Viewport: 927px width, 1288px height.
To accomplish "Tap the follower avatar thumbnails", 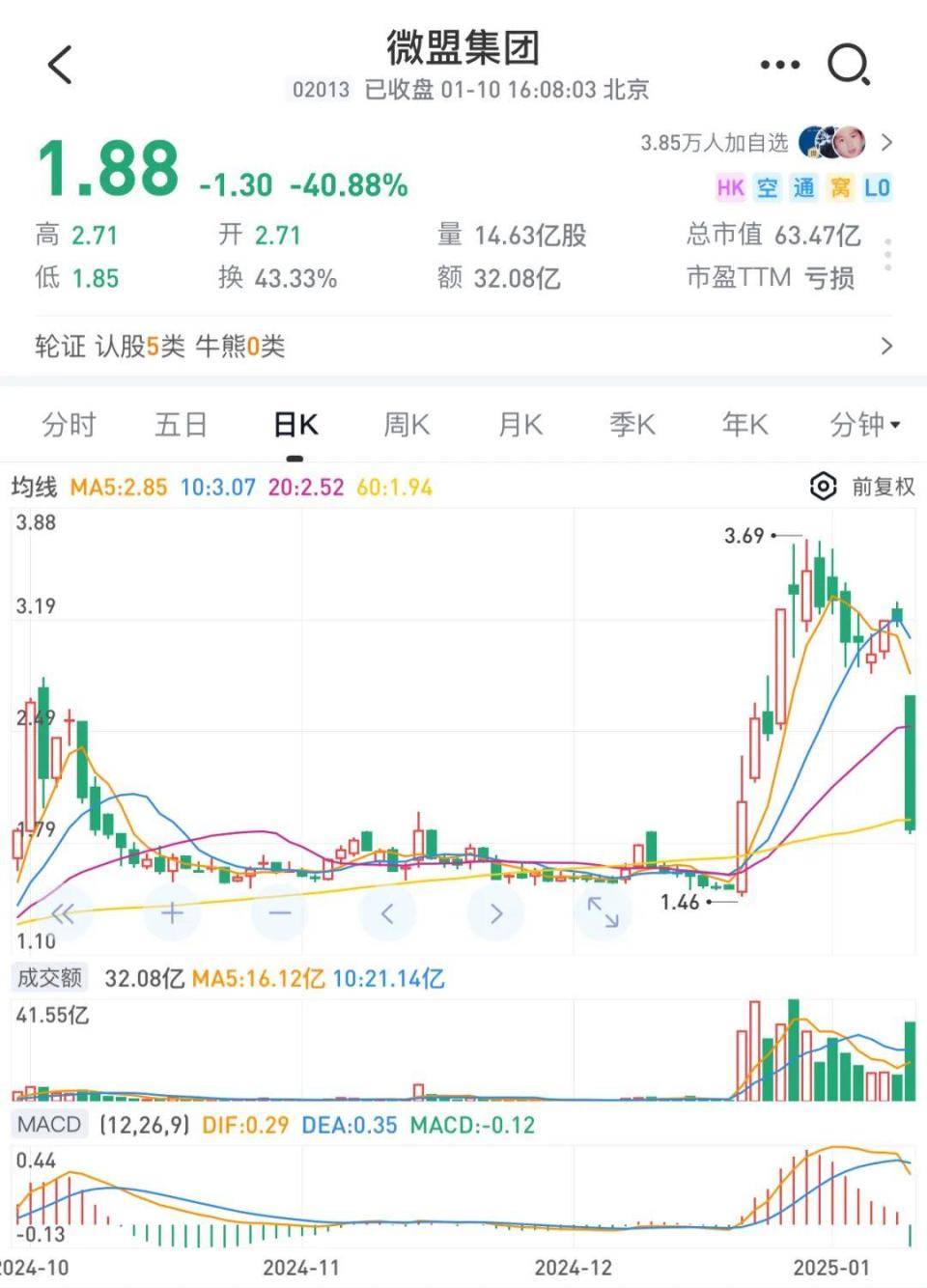I will [832, 142].
